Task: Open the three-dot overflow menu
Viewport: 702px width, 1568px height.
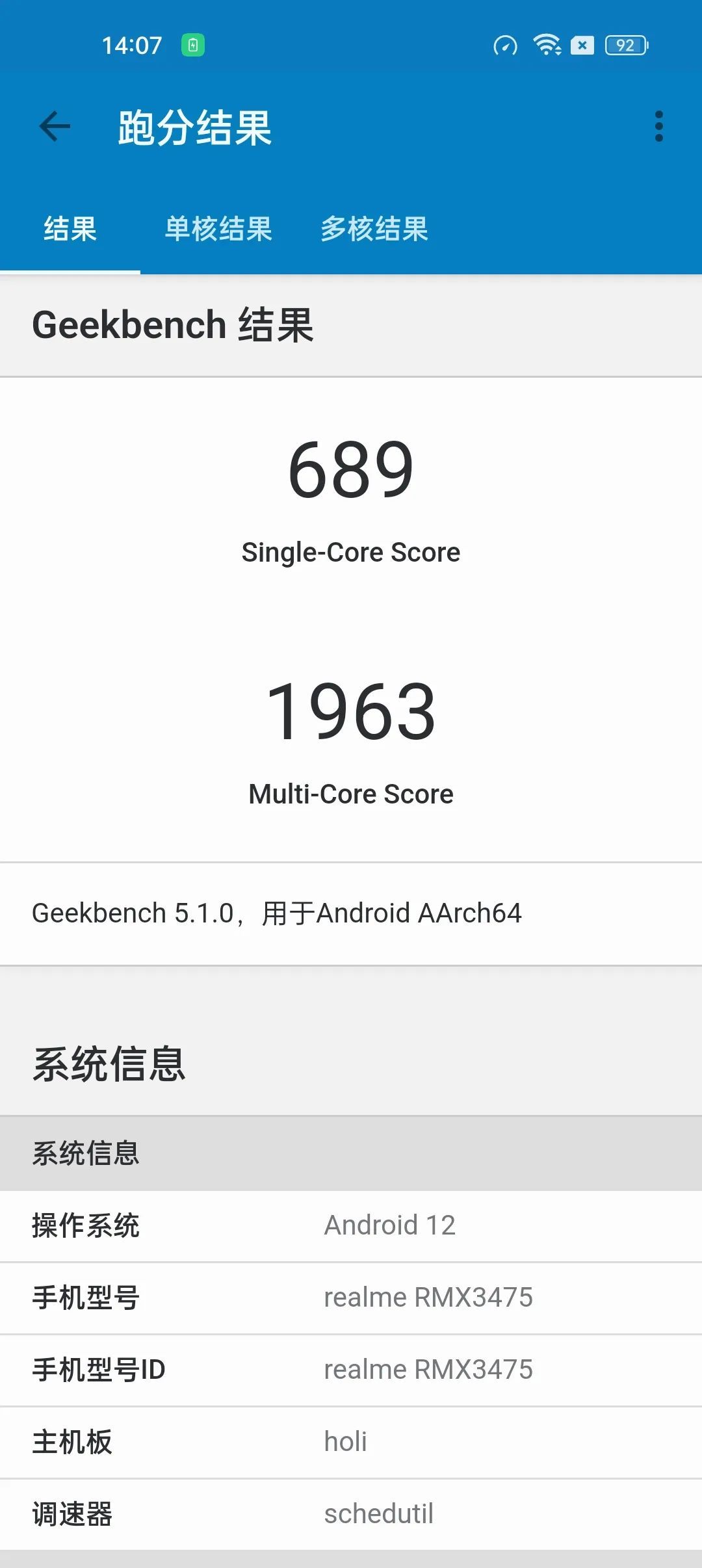Action: 658,126
